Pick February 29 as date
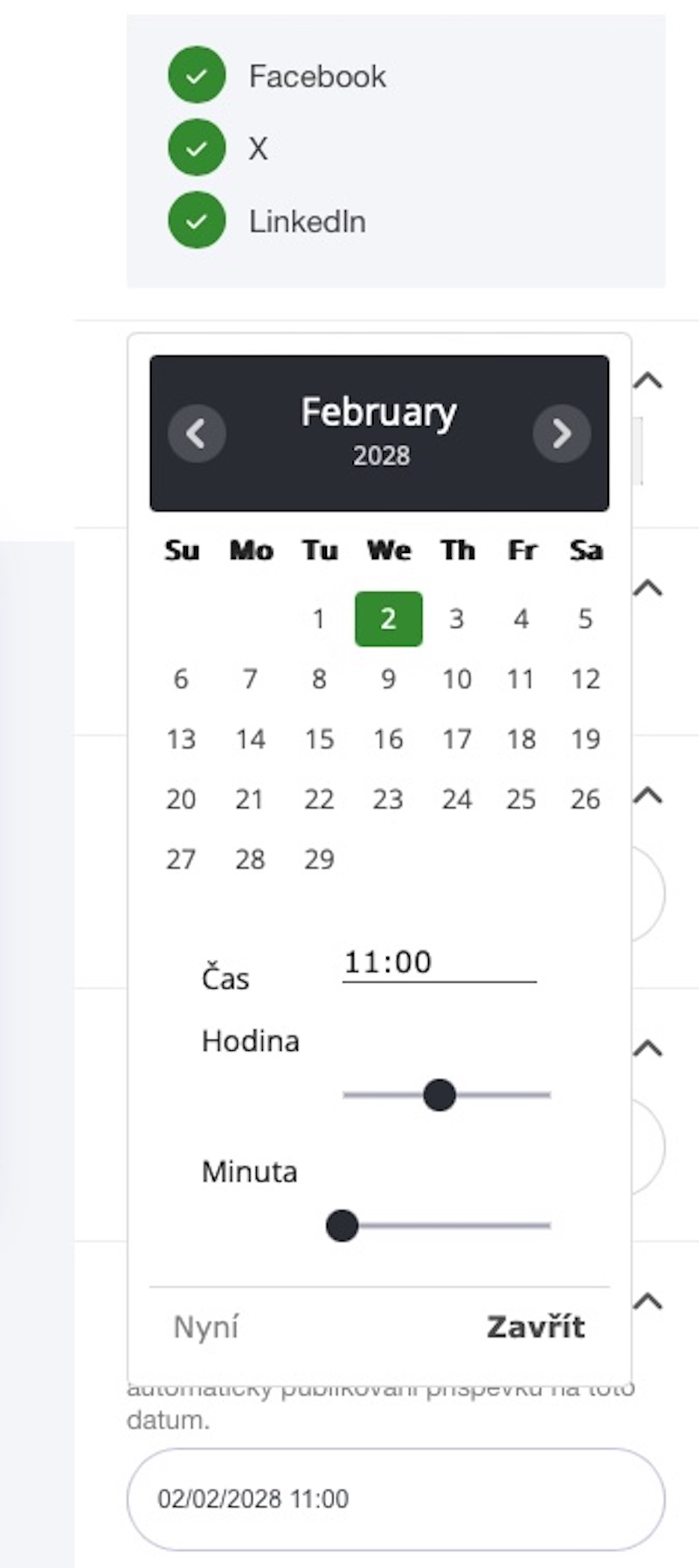 (x=319, y=860)
